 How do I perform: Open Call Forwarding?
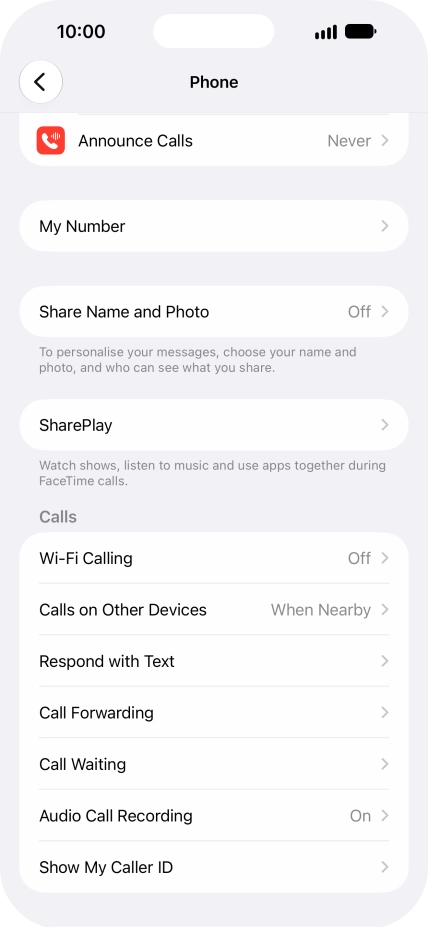point(214,713)
